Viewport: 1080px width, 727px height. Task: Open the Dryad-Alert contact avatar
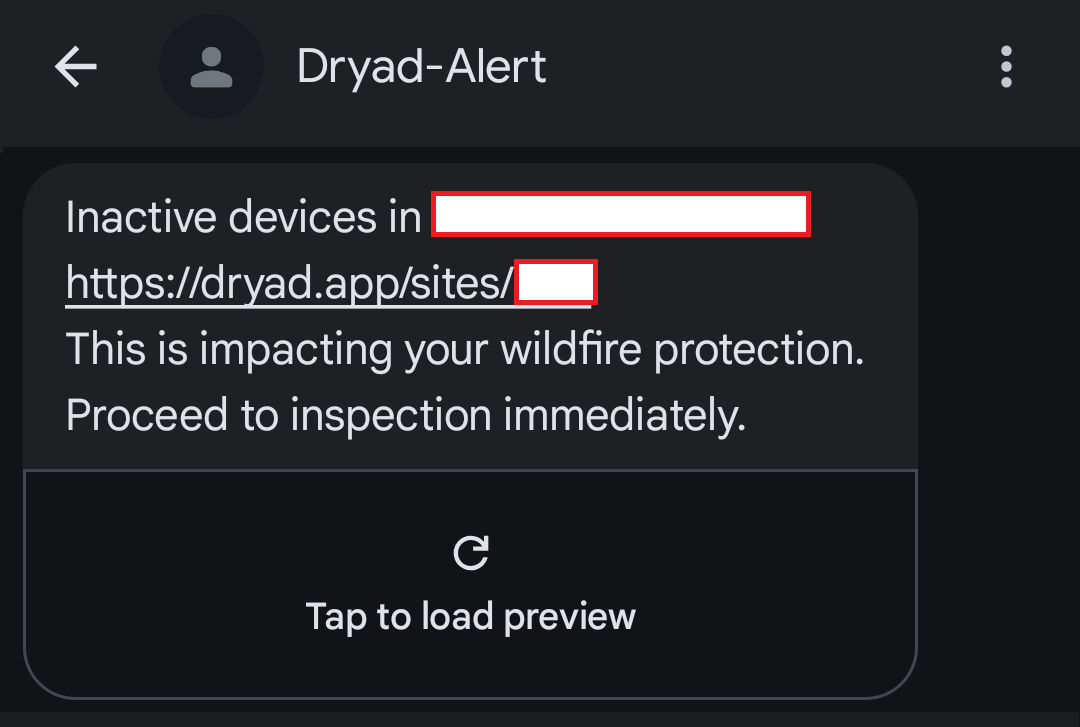click(211, 67)
